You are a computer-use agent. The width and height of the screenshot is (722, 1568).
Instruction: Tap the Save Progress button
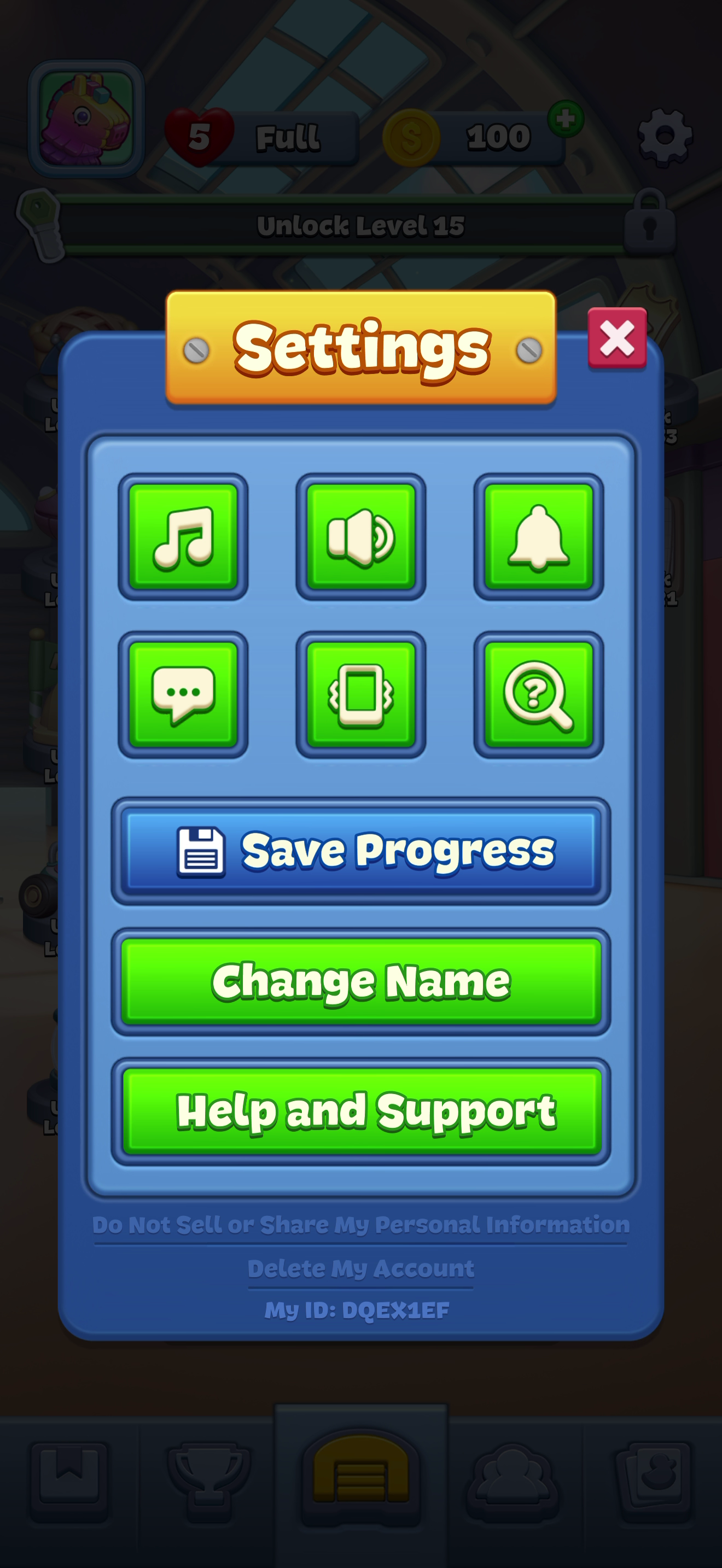361,851
